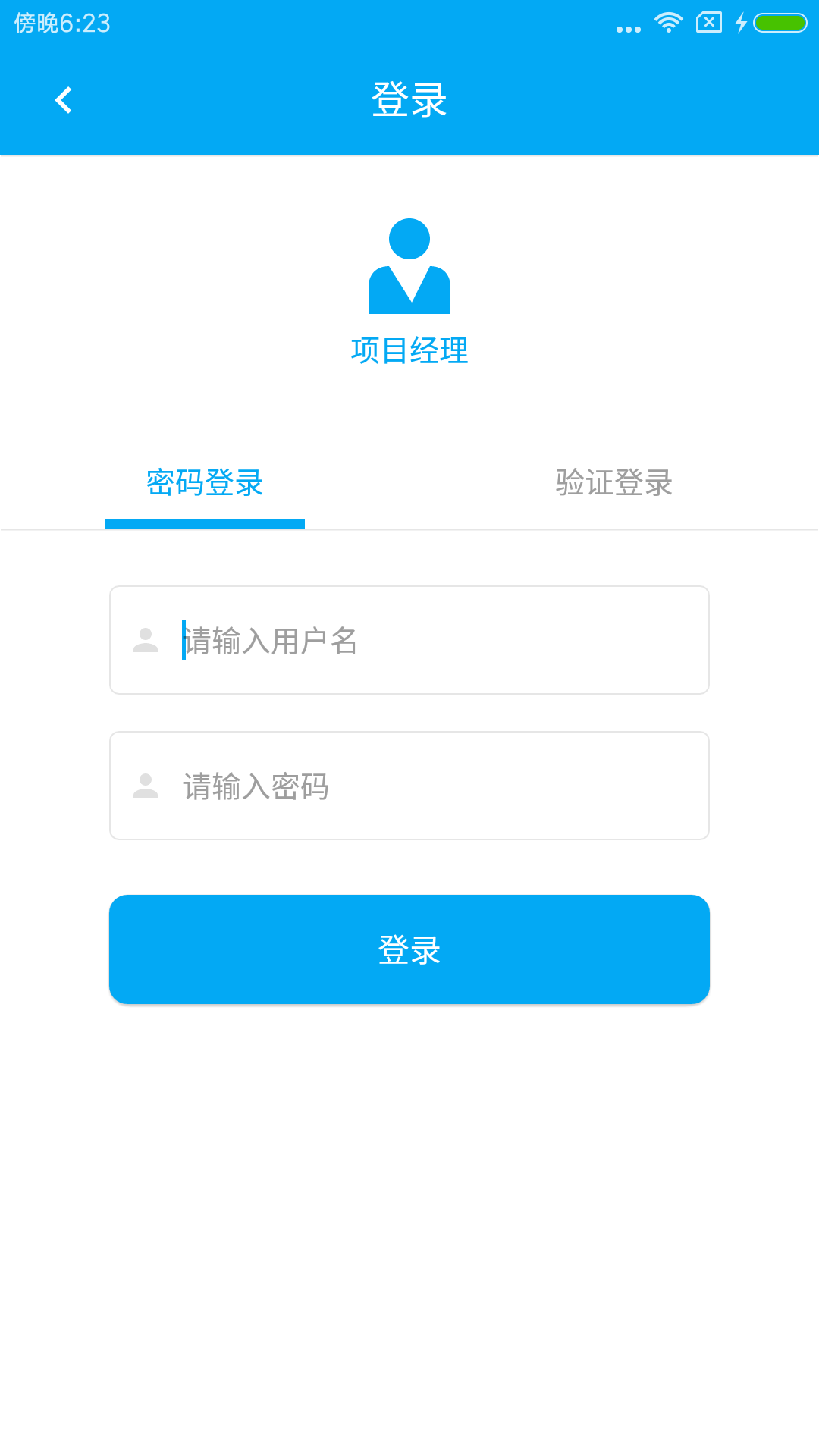Click the charging lightning icon
This screenshot has width=819, height=1456.
coord(739,24)
